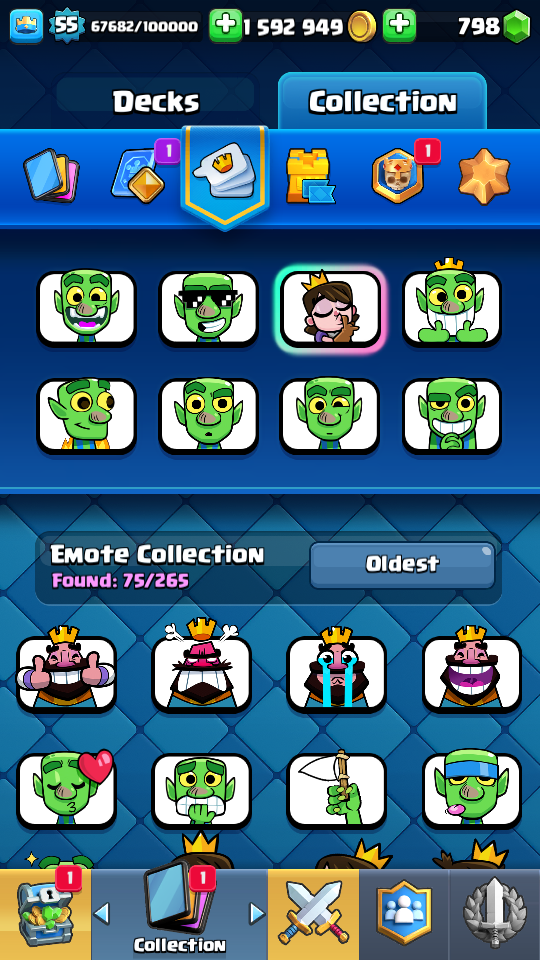Open the magic items tab with badge
The height and width of the screenshot is (960, 540).
point(139,175)
